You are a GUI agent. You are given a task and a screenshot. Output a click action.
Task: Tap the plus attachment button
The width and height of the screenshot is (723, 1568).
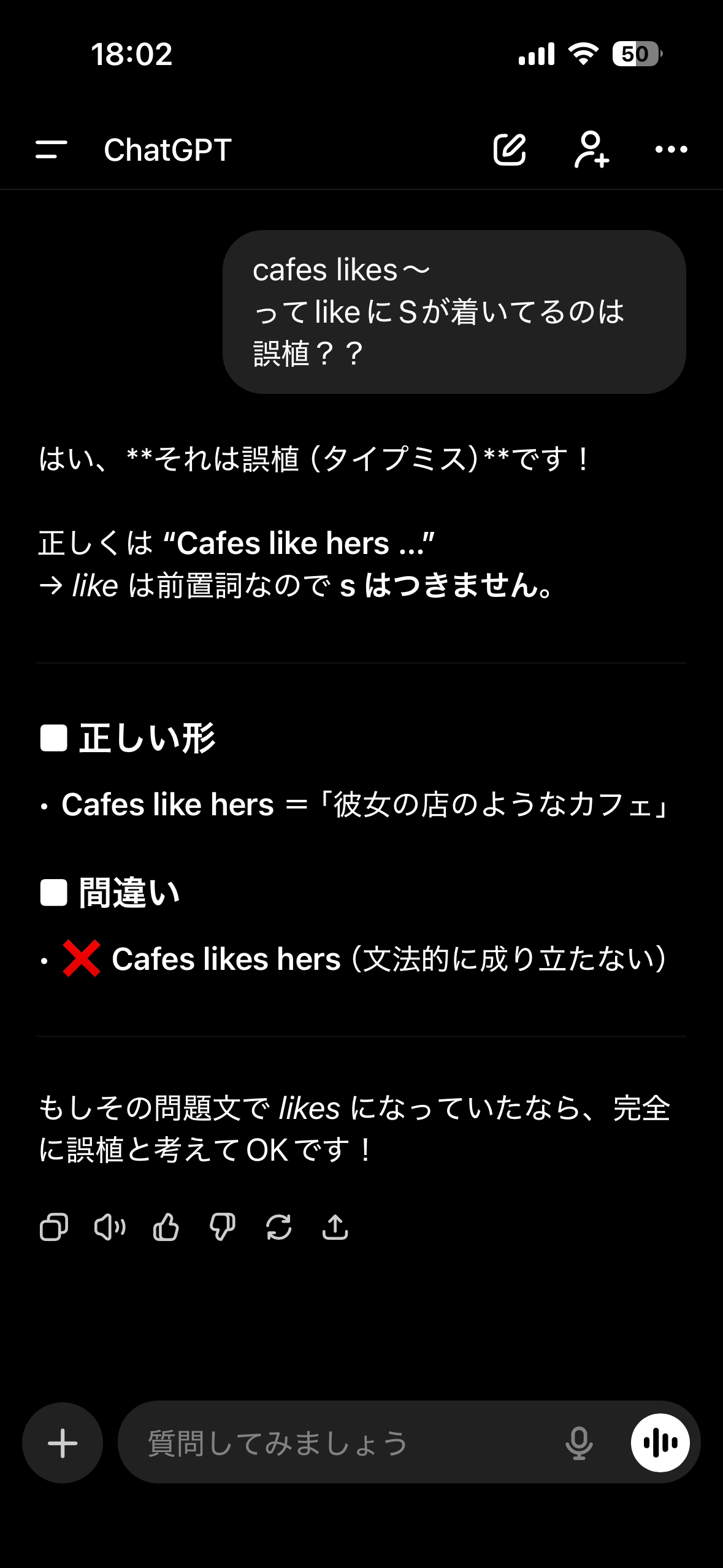[x=63, y=1443]
